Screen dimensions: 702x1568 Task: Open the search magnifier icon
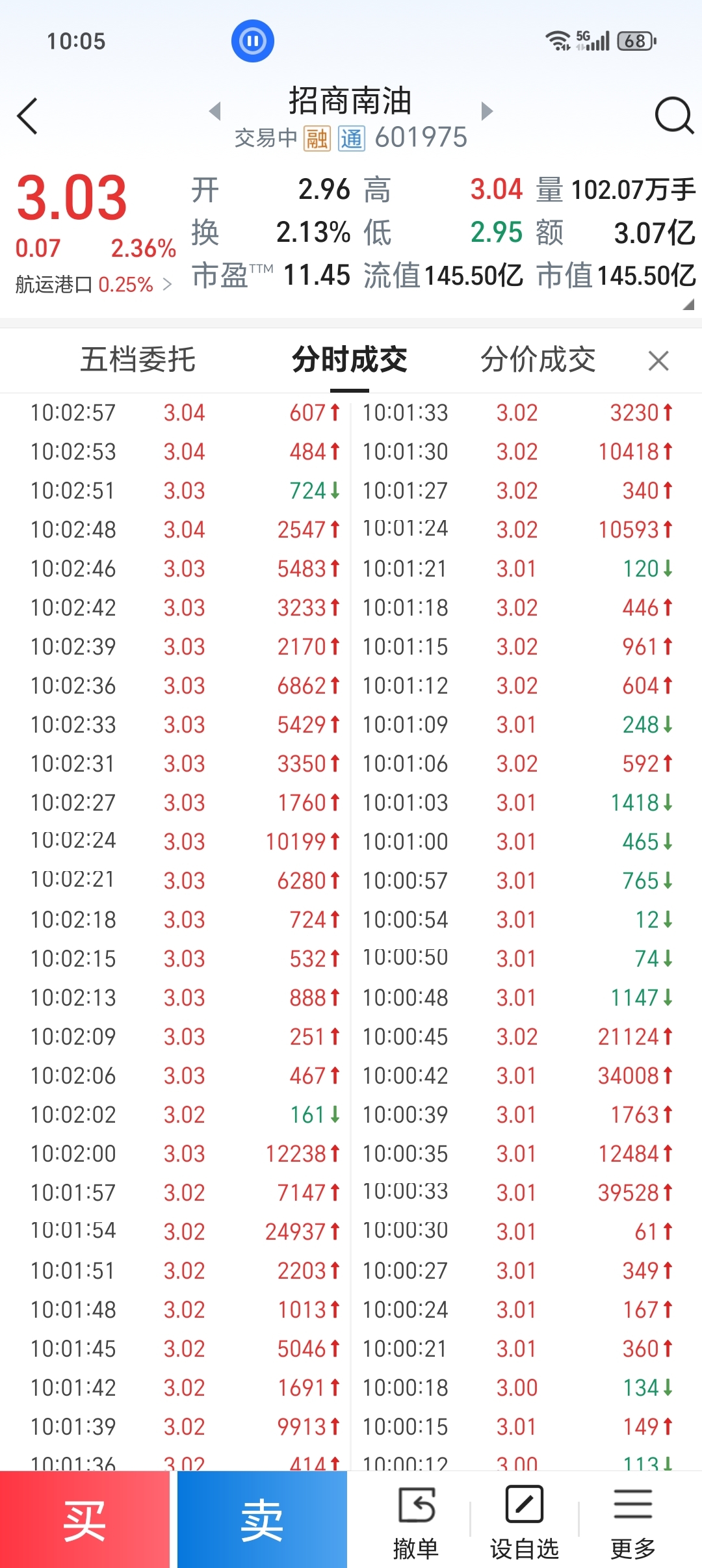674,116
